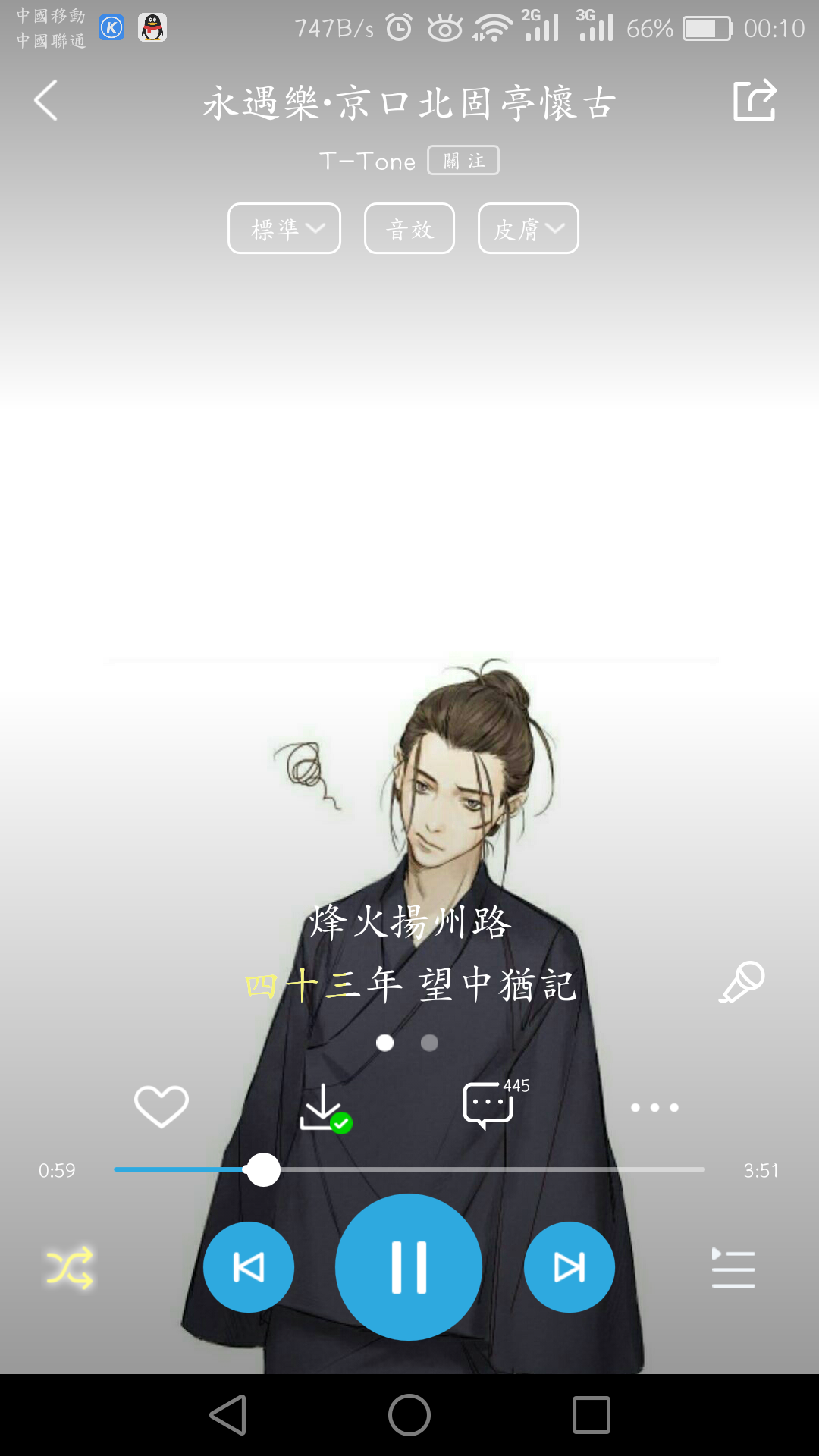Expand the 標準 quality dropdown
Image resolution: width=819 pixels, height=1456 pixels.
284,228
